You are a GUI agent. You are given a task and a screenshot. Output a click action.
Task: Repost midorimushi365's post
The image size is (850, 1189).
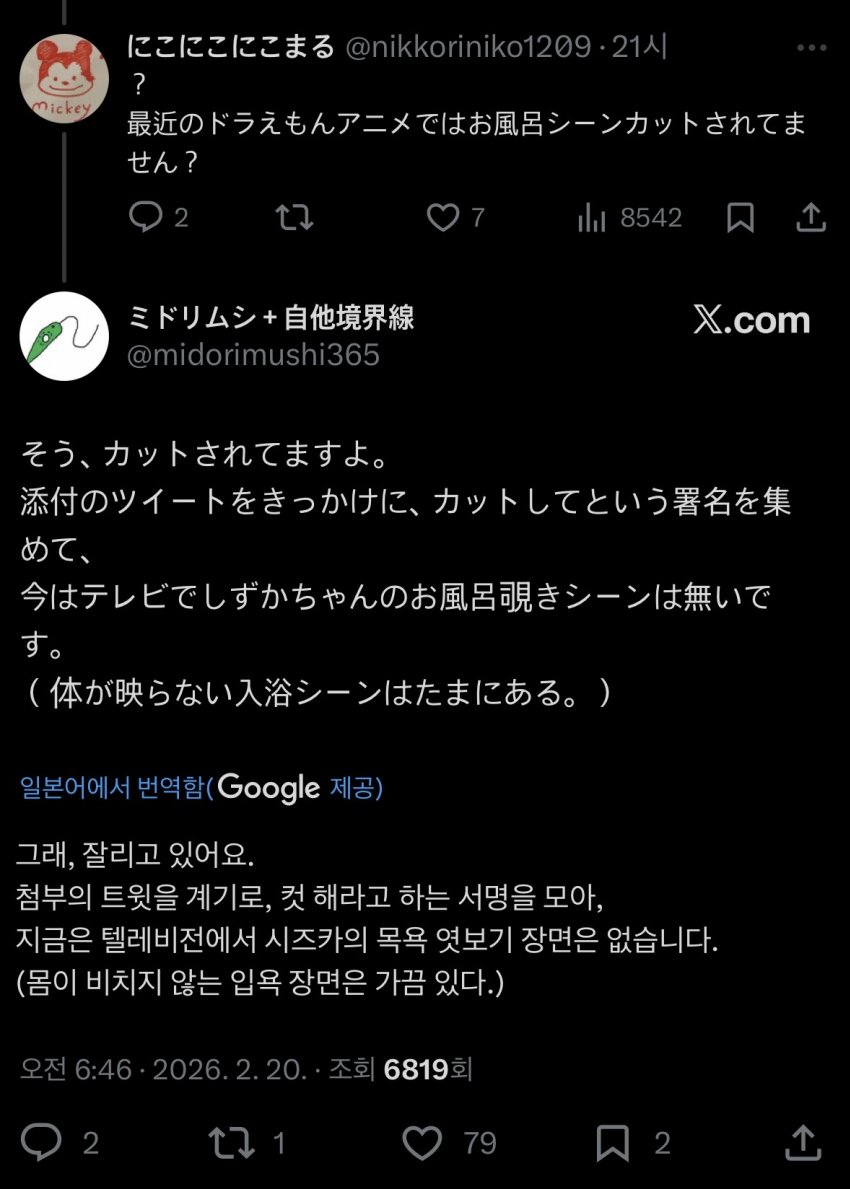232,1141
